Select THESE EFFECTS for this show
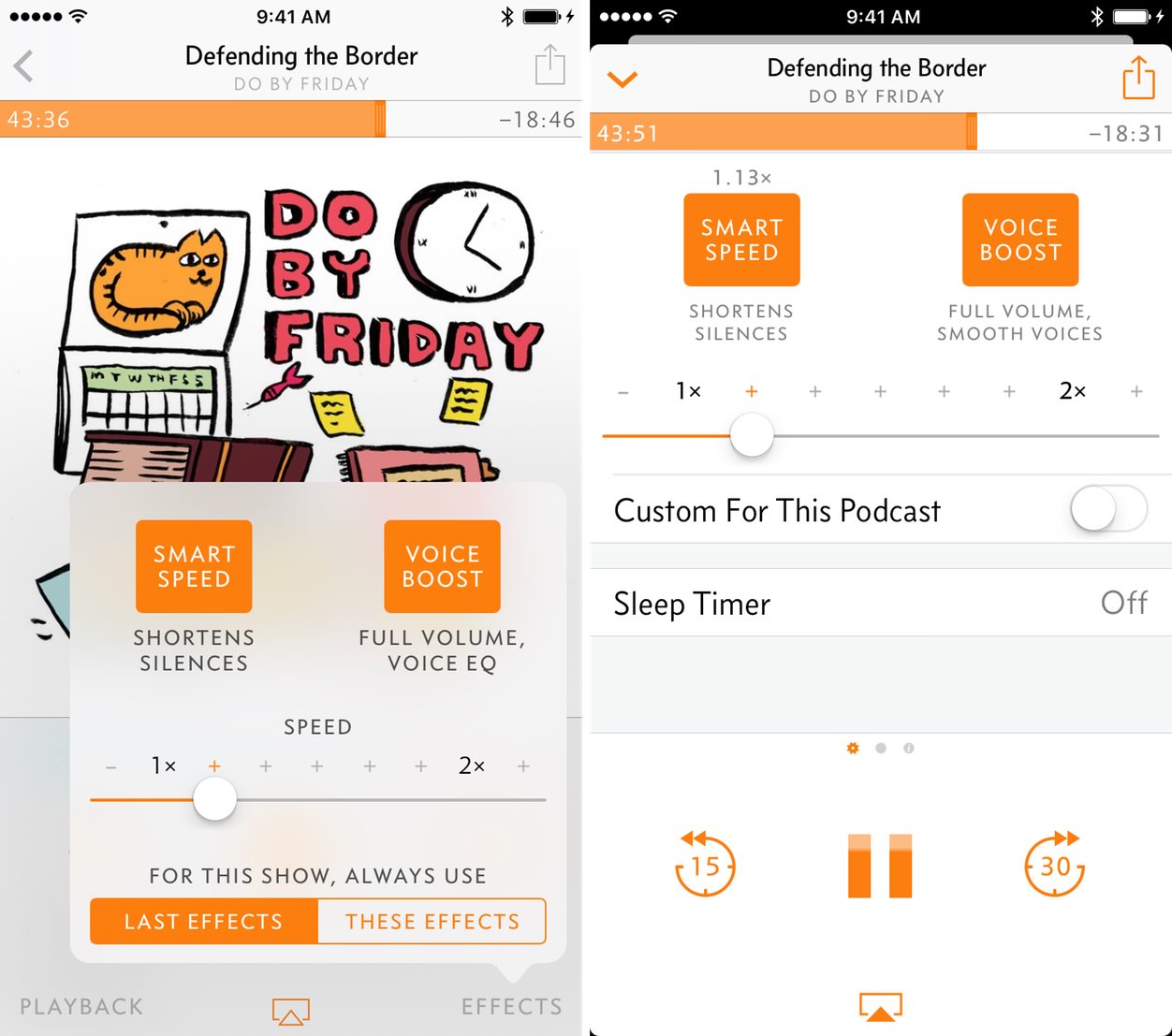1172x1036 pixels. (432, 922)
